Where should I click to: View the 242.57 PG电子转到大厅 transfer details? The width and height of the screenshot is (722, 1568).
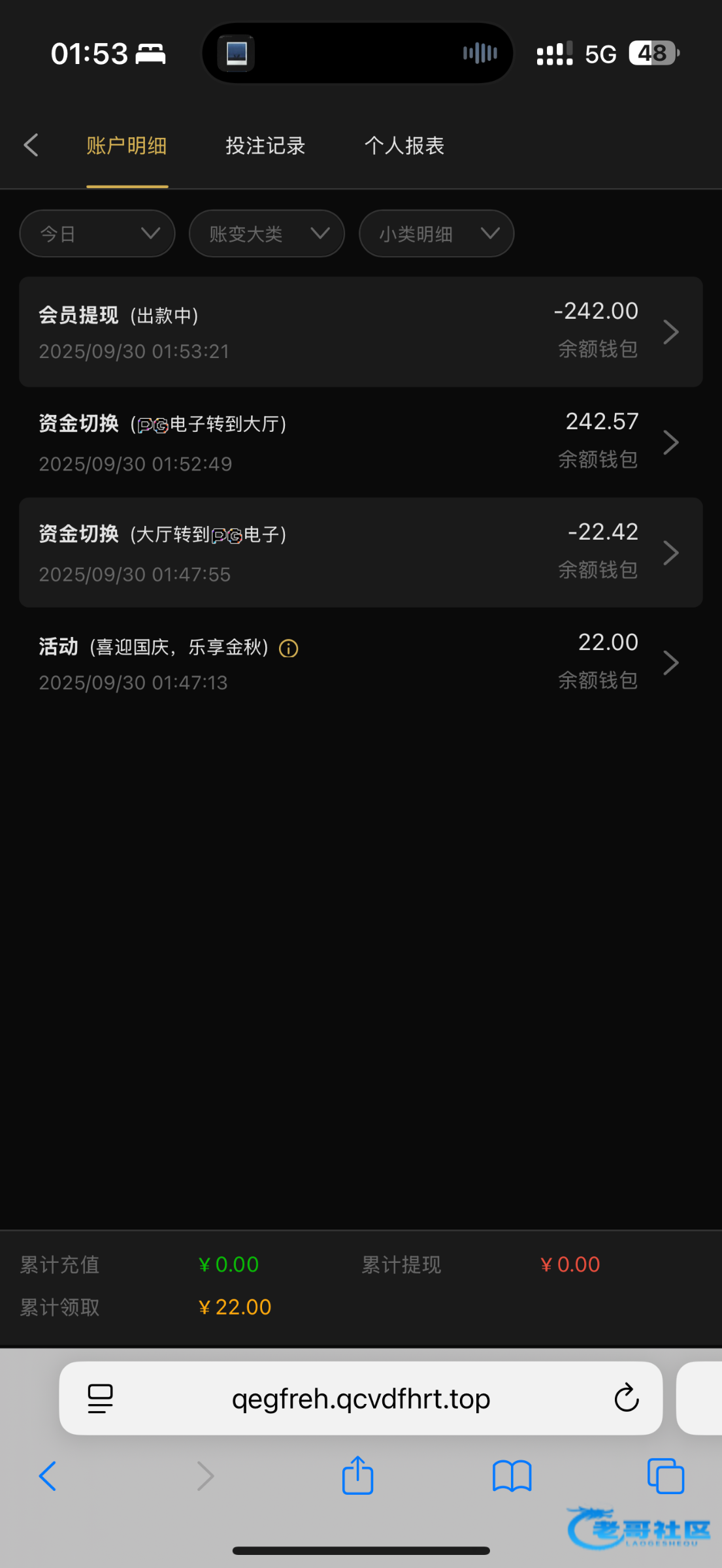[x=361, y=442]
